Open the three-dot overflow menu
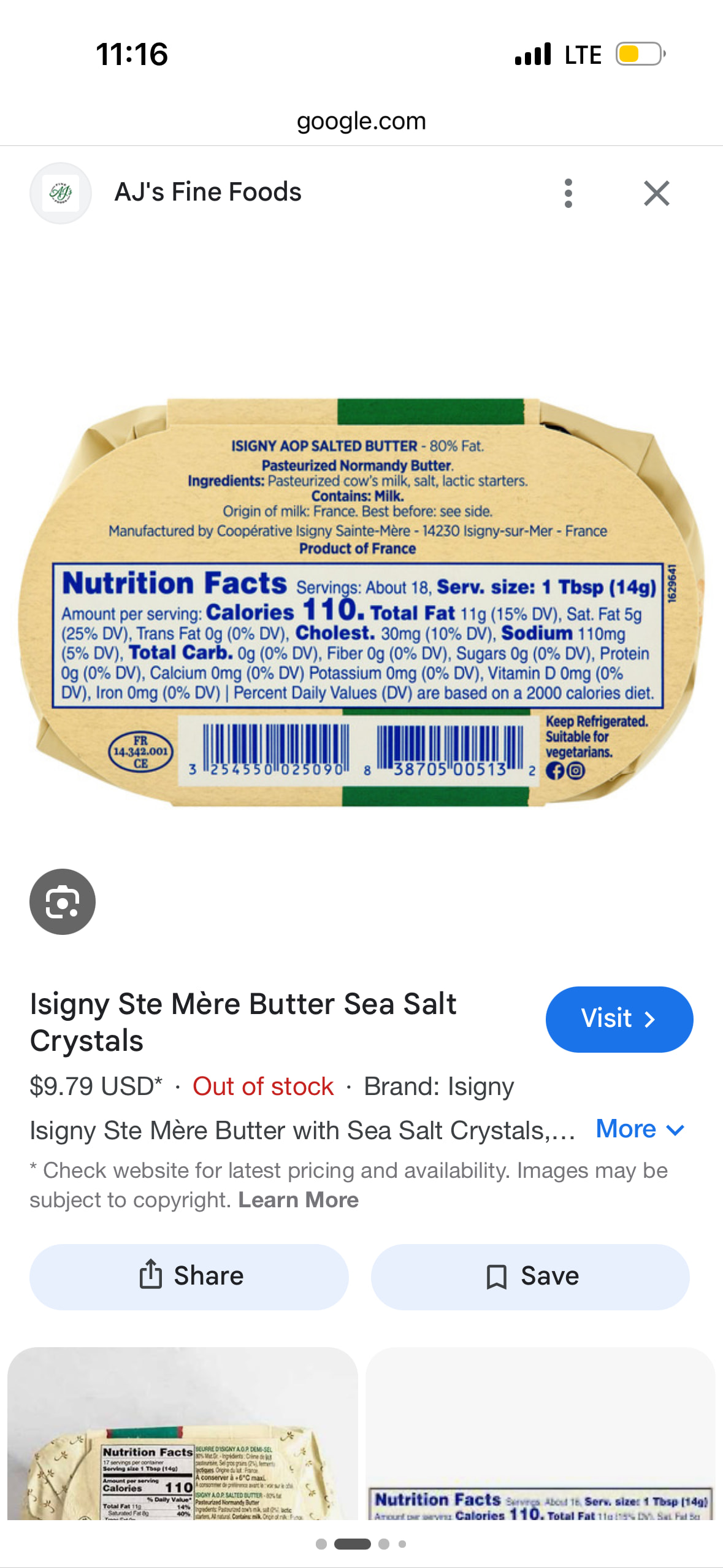723x1568 pixels. (x=568, y=193)
